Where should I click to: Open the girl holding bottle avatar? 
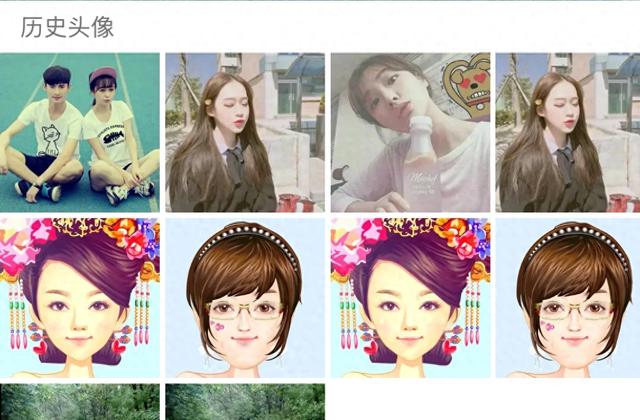tap(410, 132)
